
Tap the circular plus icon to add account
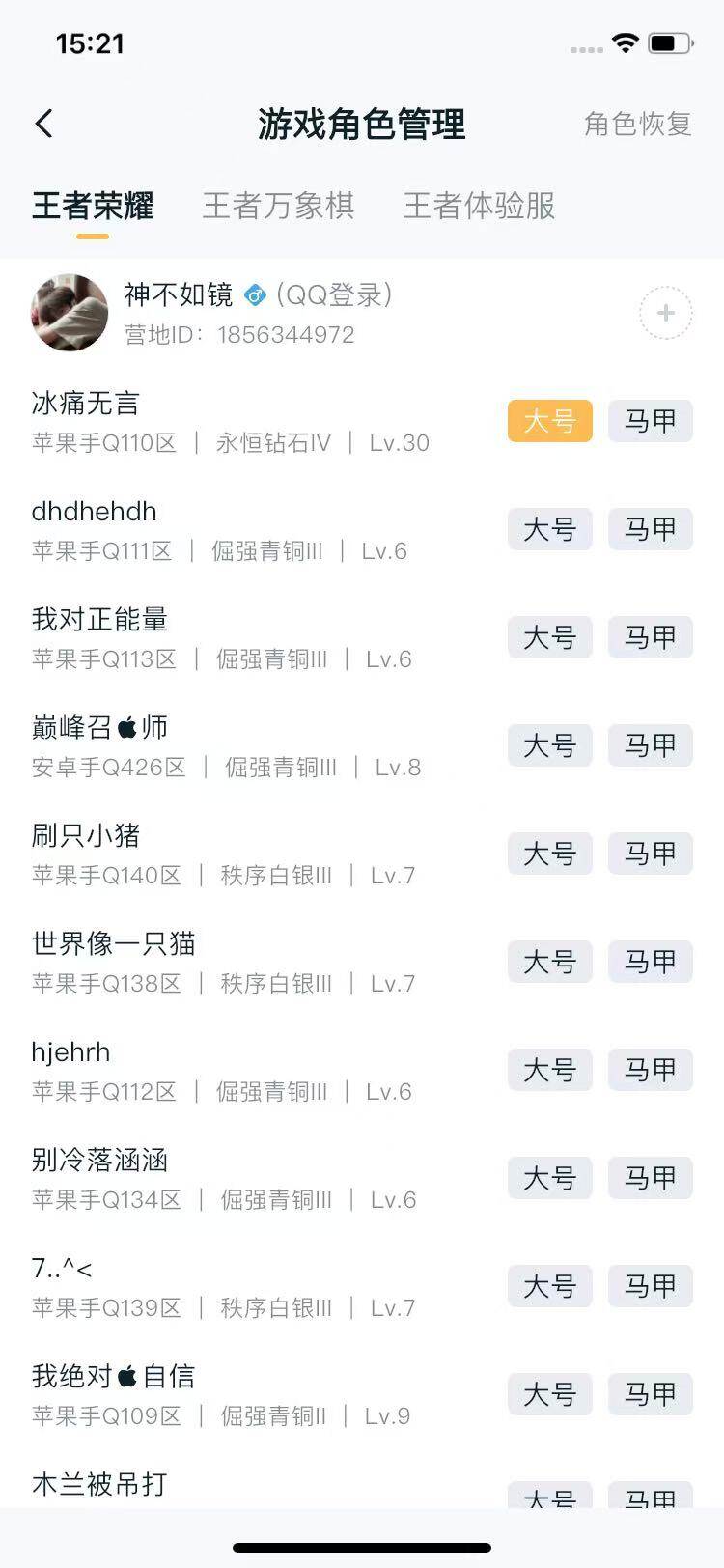click(x=665, y=313)
